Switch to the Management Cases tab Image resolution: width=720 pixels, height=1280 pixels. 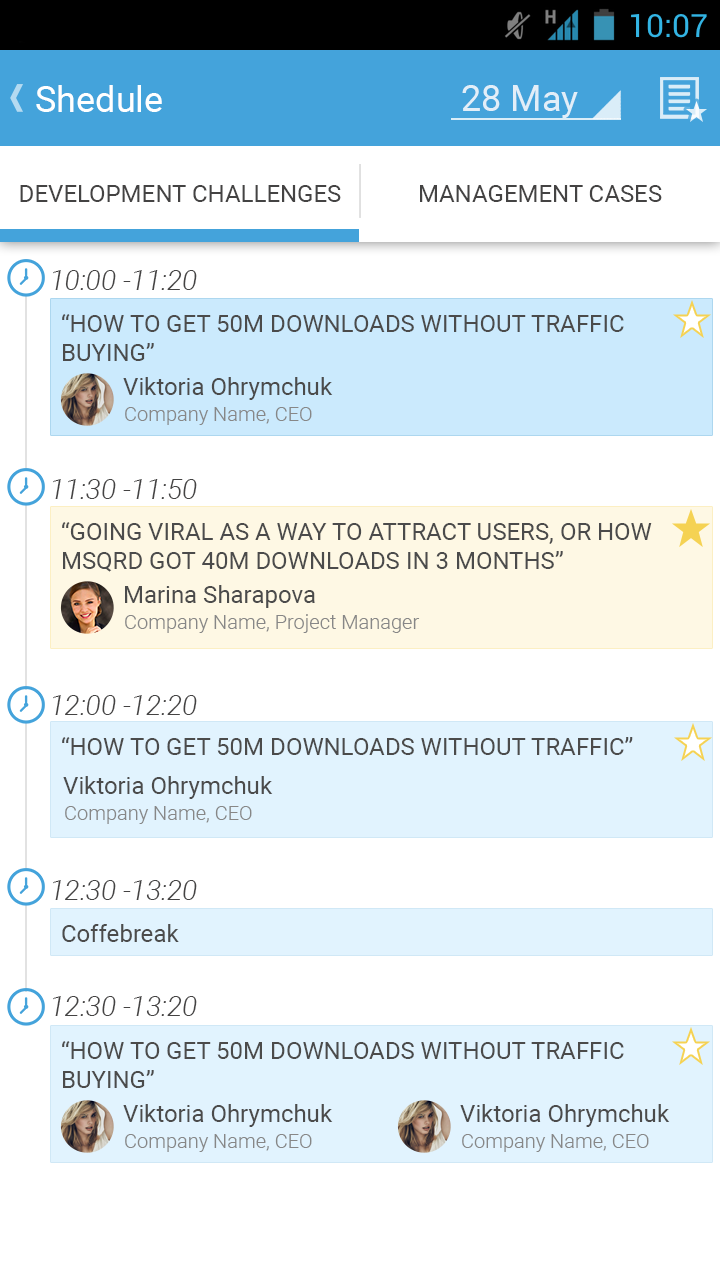click(x=540, y=194)
